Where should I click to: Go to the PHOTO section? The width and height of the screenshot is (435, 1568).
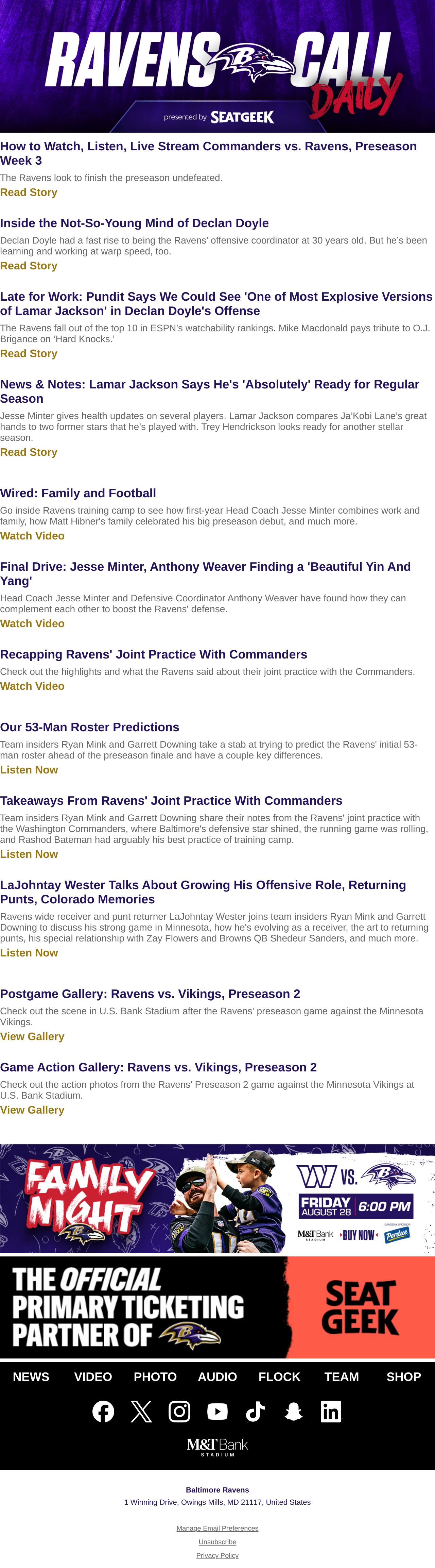(x=155, y=1376)
